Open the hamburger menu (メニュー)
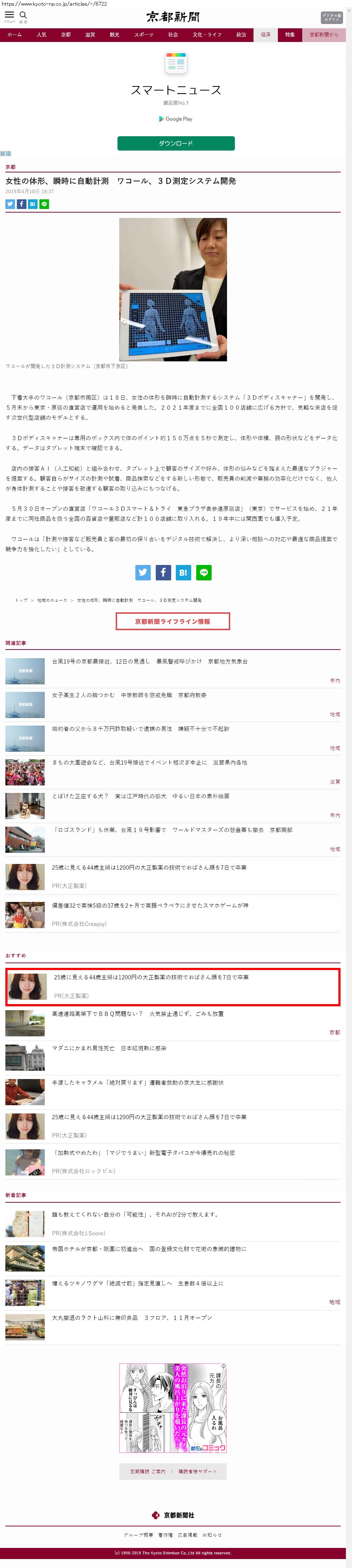Image resolution: width=352 pixels, height=1568 pixels. coord(9,16)
